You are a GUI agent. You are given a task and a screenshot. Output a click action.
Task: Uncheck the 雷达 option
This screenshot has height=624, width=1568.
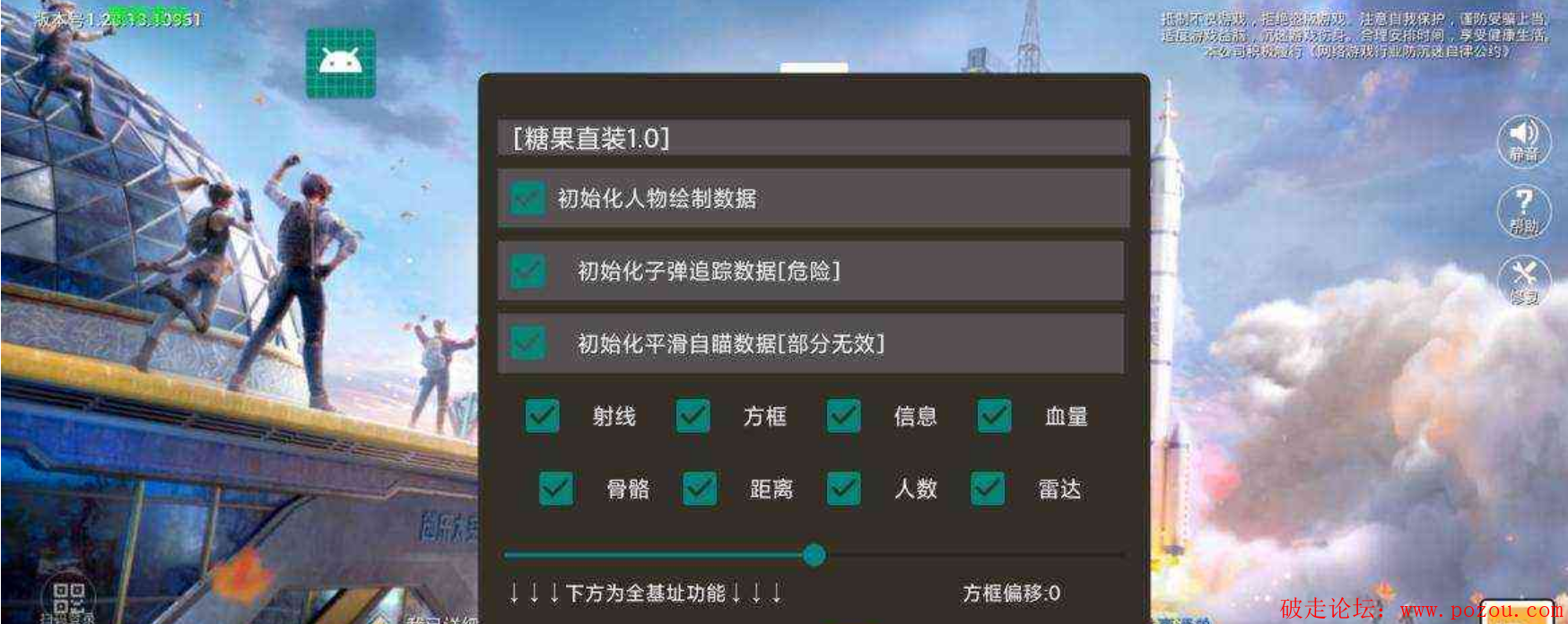coord(988,489)
